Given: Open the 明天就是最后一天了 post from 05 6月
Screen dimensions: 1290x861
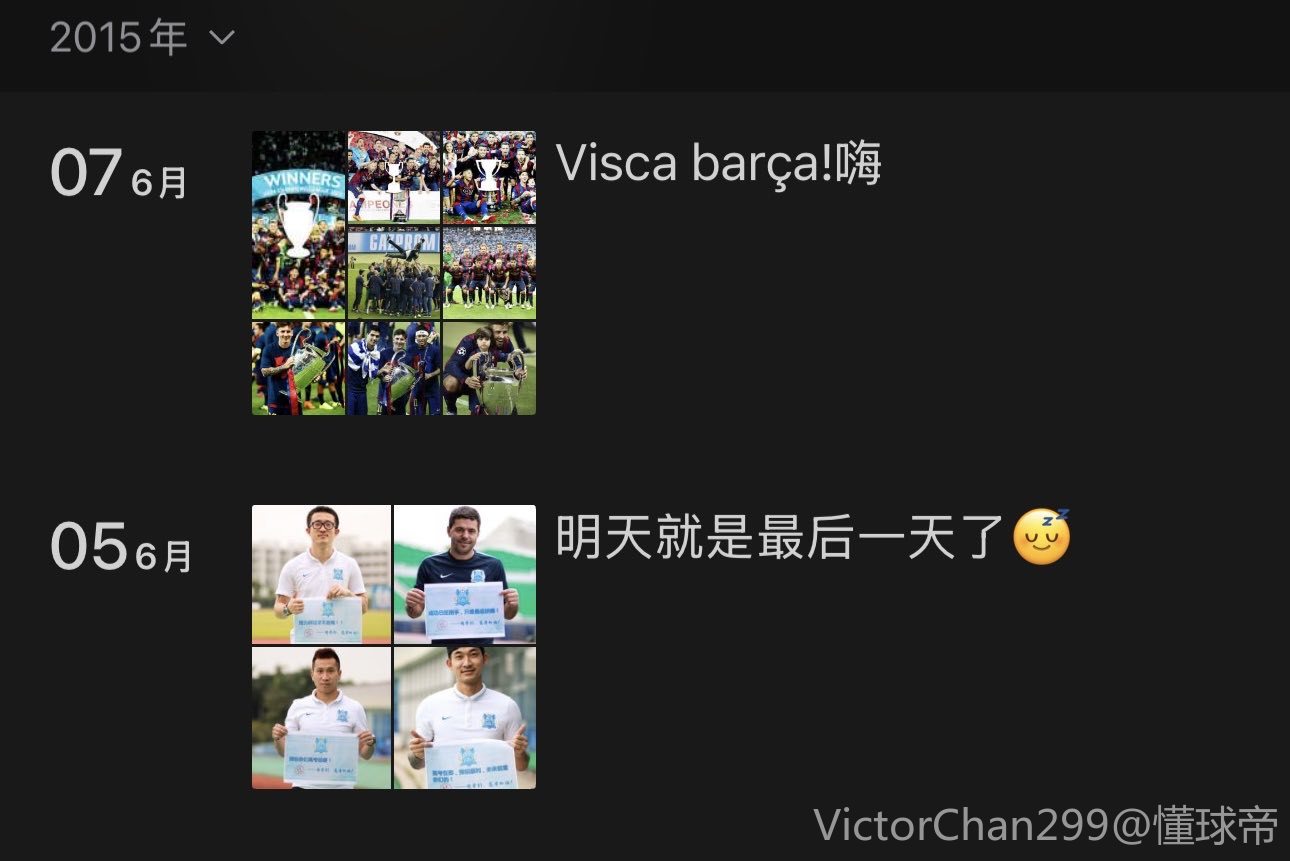Looking at the screenshot, I should coord(778,538).
